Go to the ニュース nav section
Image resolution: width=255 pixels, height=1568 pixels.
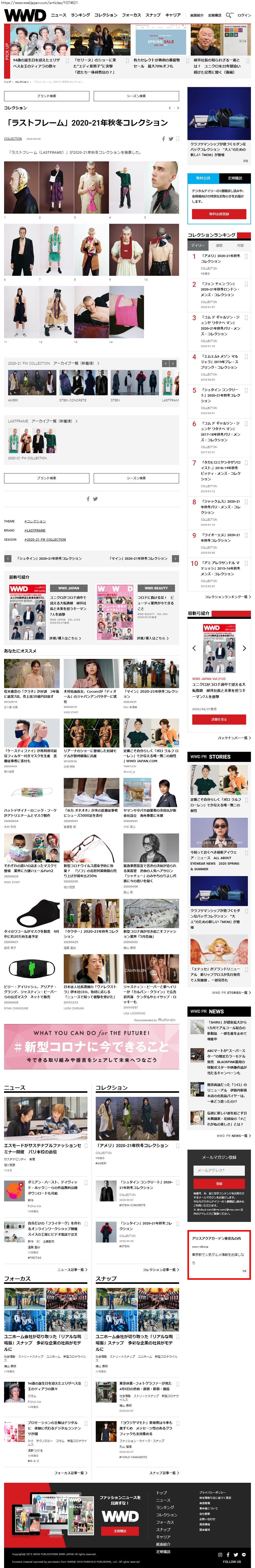(59, 15)
